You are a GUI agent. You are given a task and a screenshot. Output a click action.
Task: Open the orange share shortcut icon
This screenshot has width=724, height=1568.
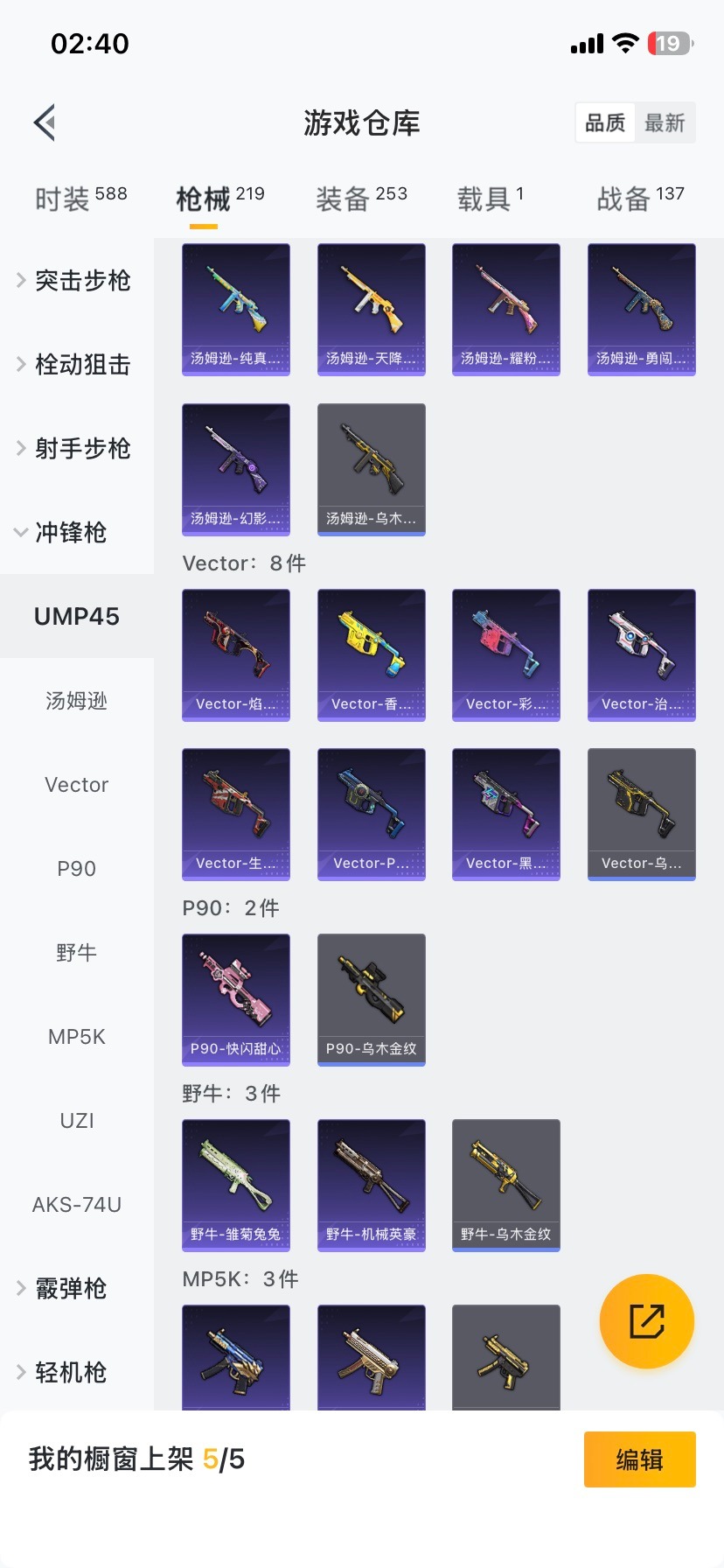[645, 1320]
